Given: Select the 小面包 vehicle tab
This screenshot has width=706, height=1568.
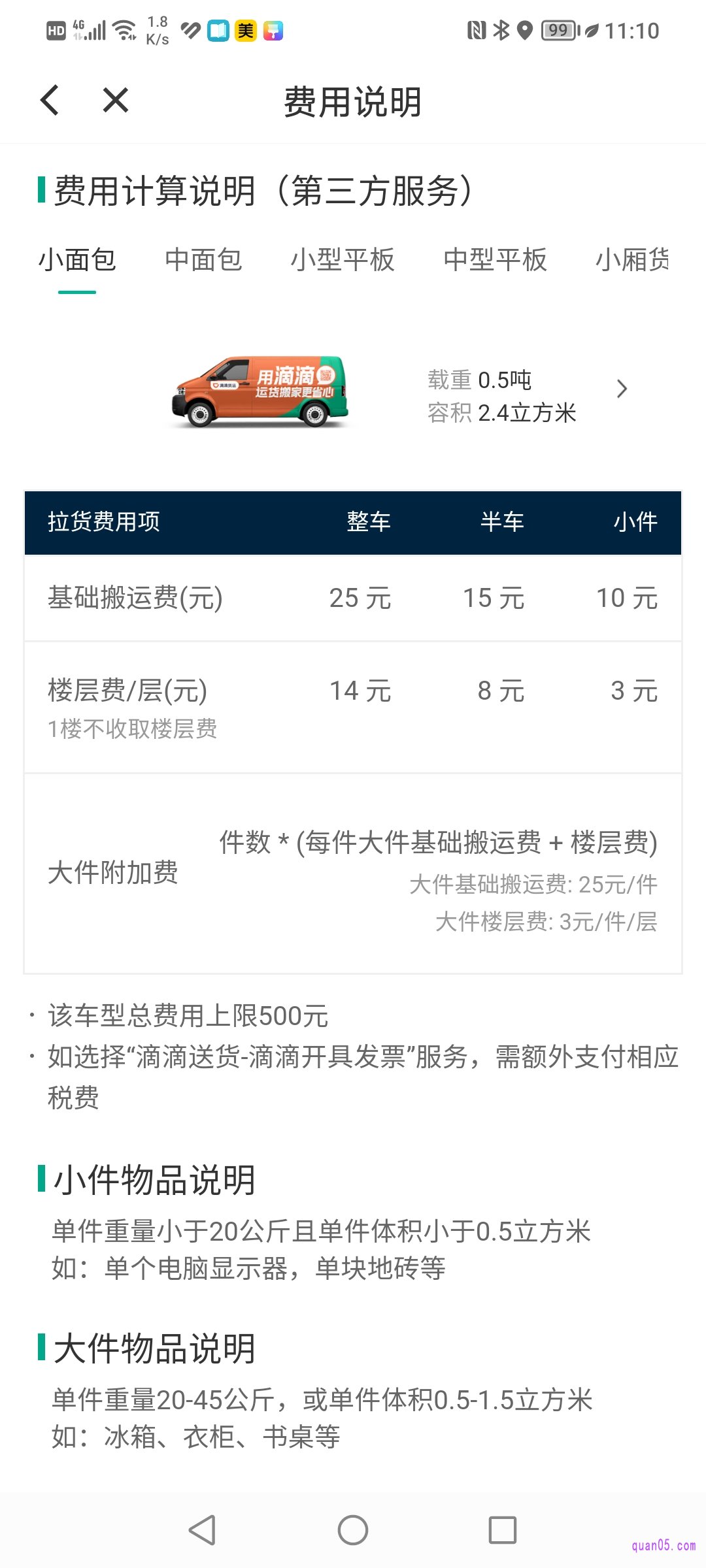Looking at the screenshot, I should [x=77, y=260].
